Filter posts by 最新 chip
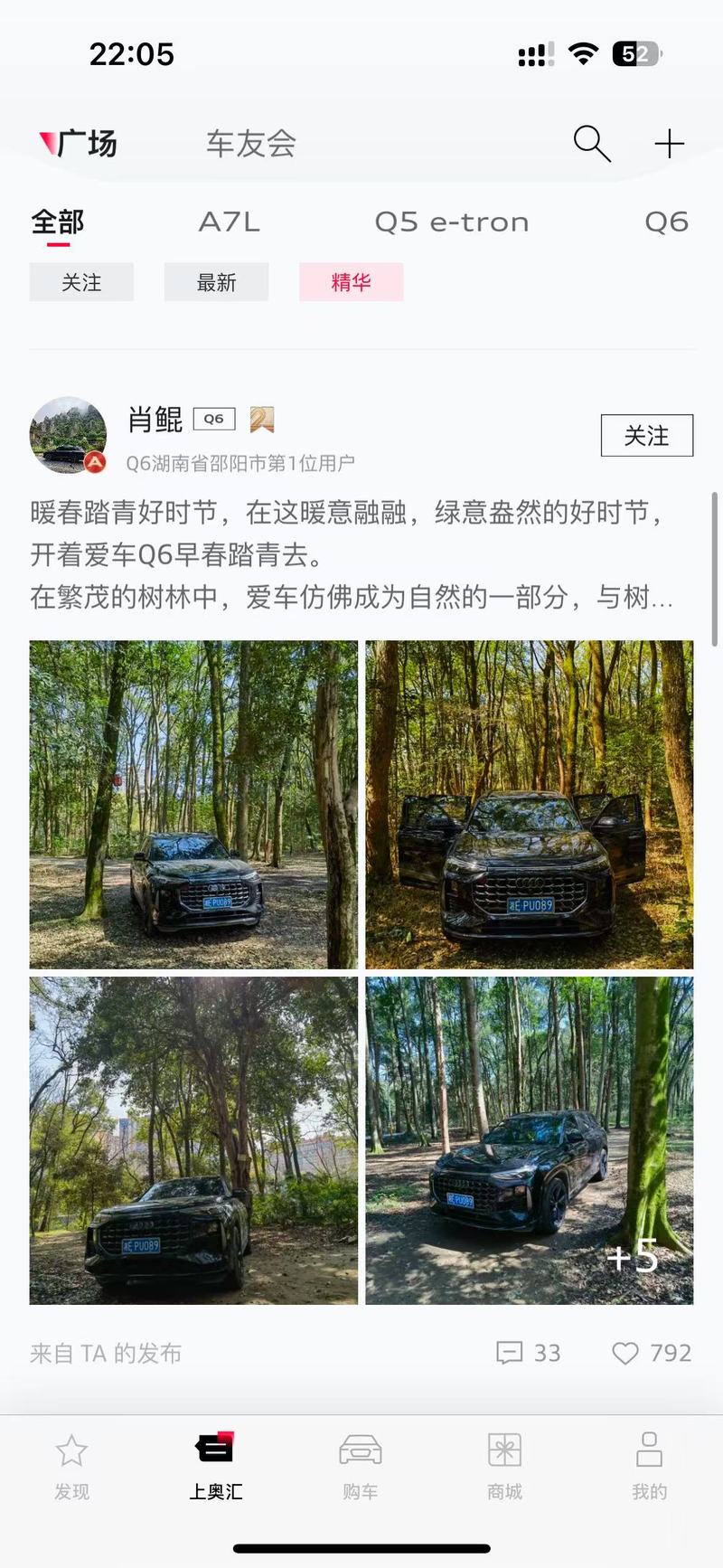The image size is (723, 1568). pyautogui.click(x=216, y=282)
